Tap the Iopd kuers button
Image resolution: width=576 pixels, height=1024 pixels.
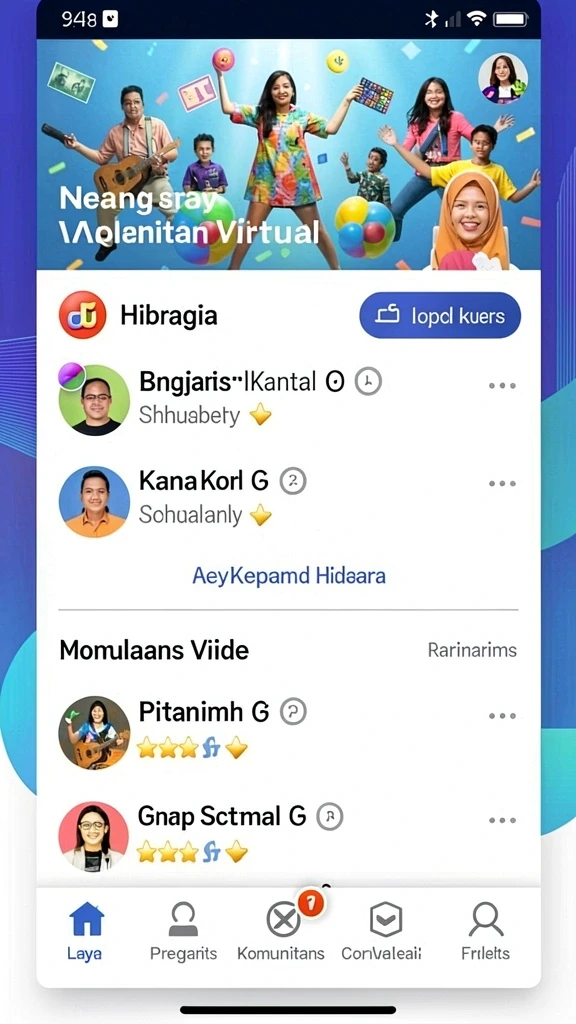point(440,315)
